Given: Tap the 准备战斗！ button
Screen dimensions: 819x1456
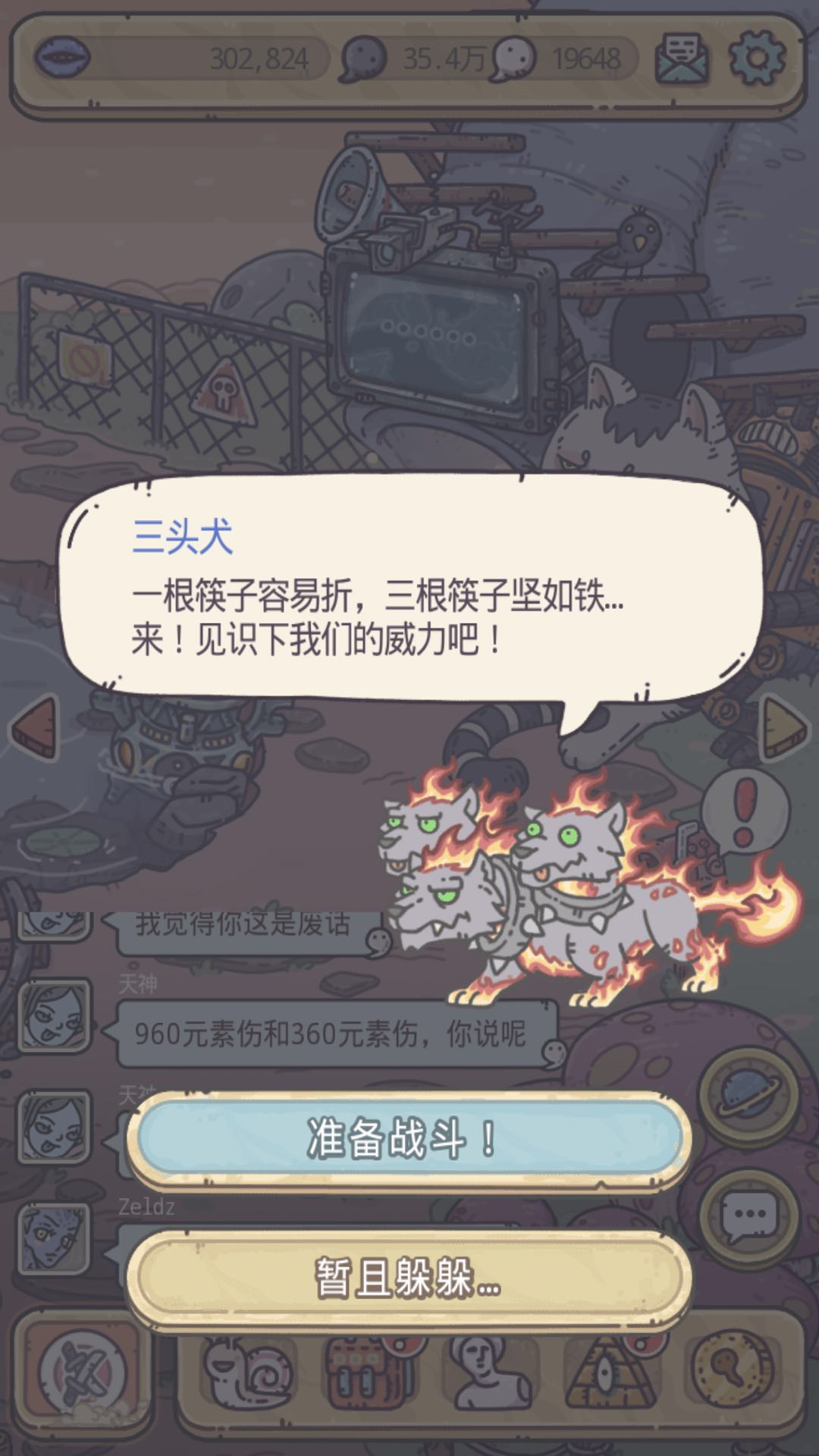Looking at the screenshot, I should click(x=408, y=1137).
